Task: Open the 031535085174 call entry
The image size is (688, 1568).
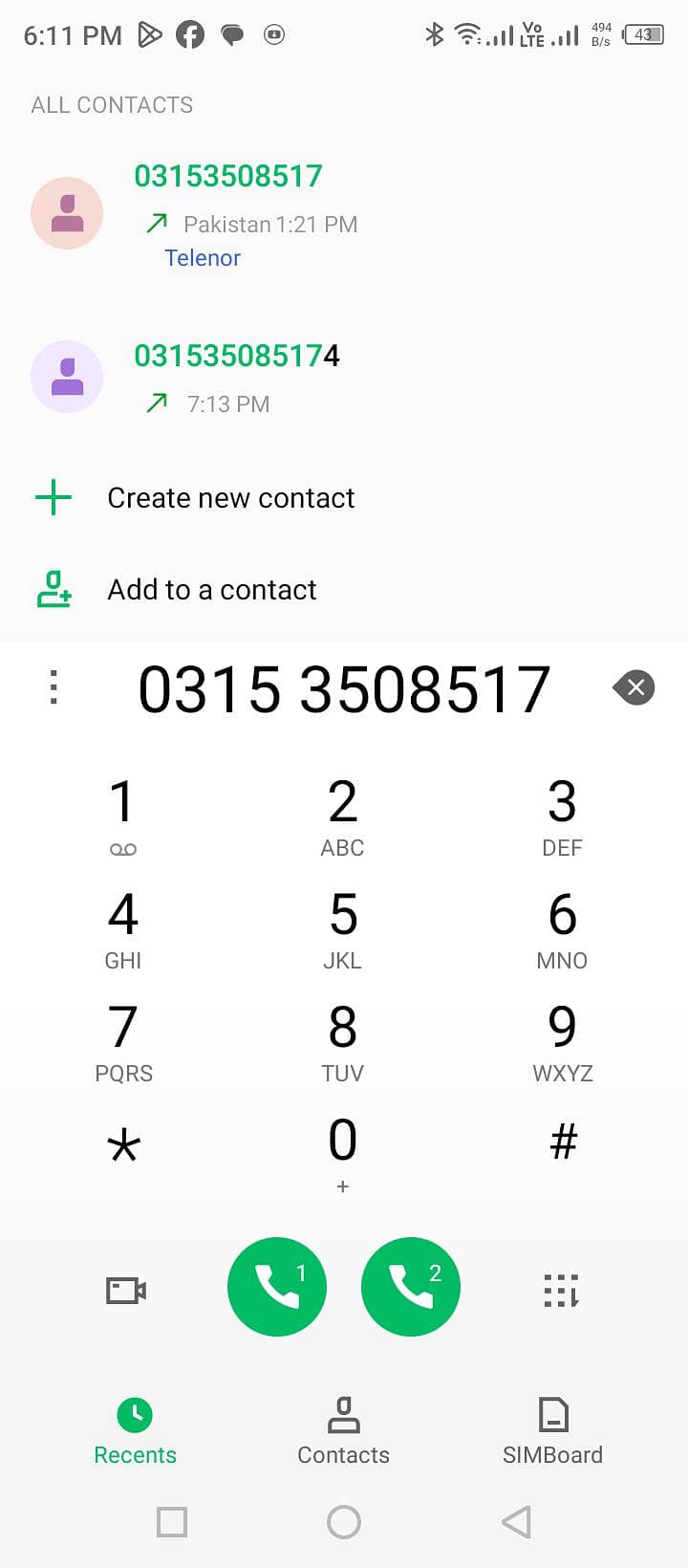Action: pos(344,379)
